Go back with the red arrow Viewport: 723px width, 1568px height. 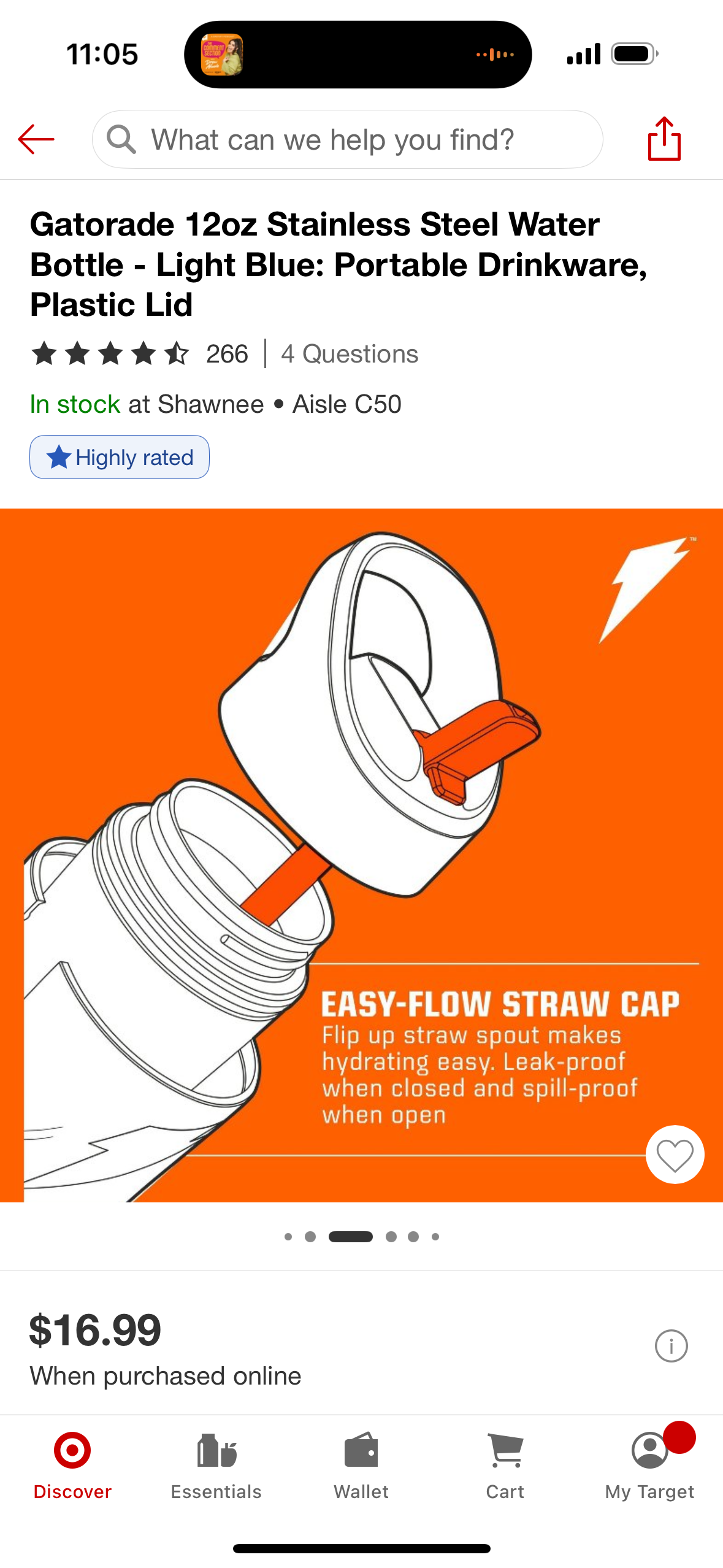[x=36, y=139]
